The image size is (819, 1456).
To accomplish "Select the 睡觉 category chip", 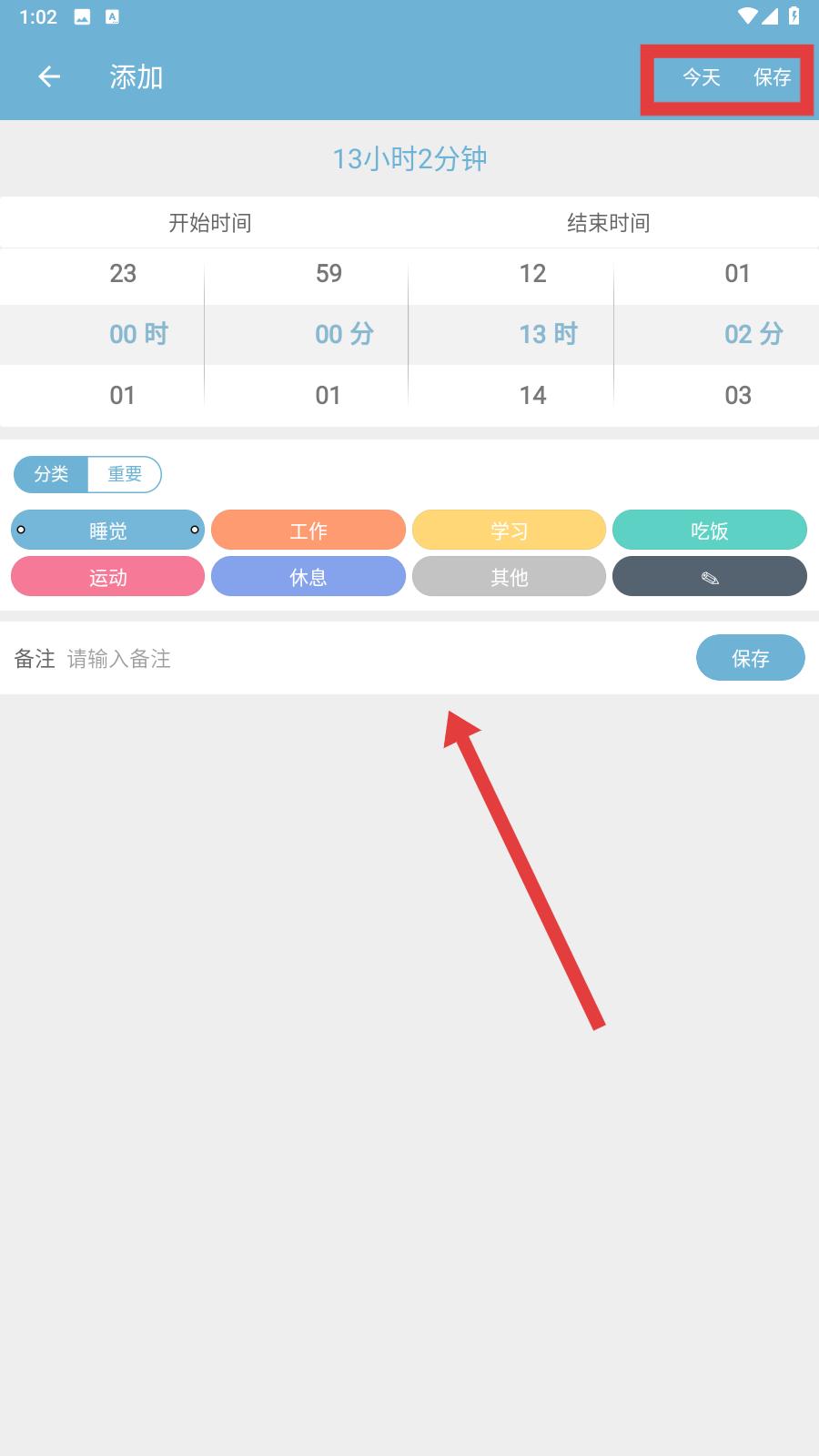I will pos(107,530).
